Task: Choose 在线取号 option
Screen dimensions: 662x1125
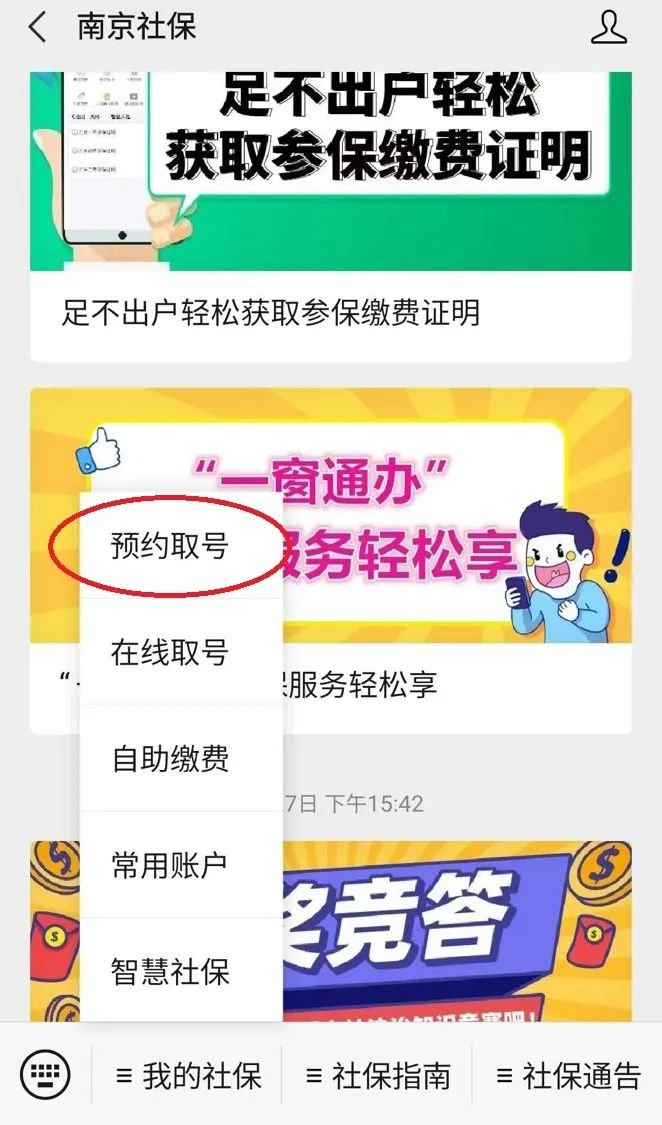Action: pyautogui.click(x=170, y=652)
